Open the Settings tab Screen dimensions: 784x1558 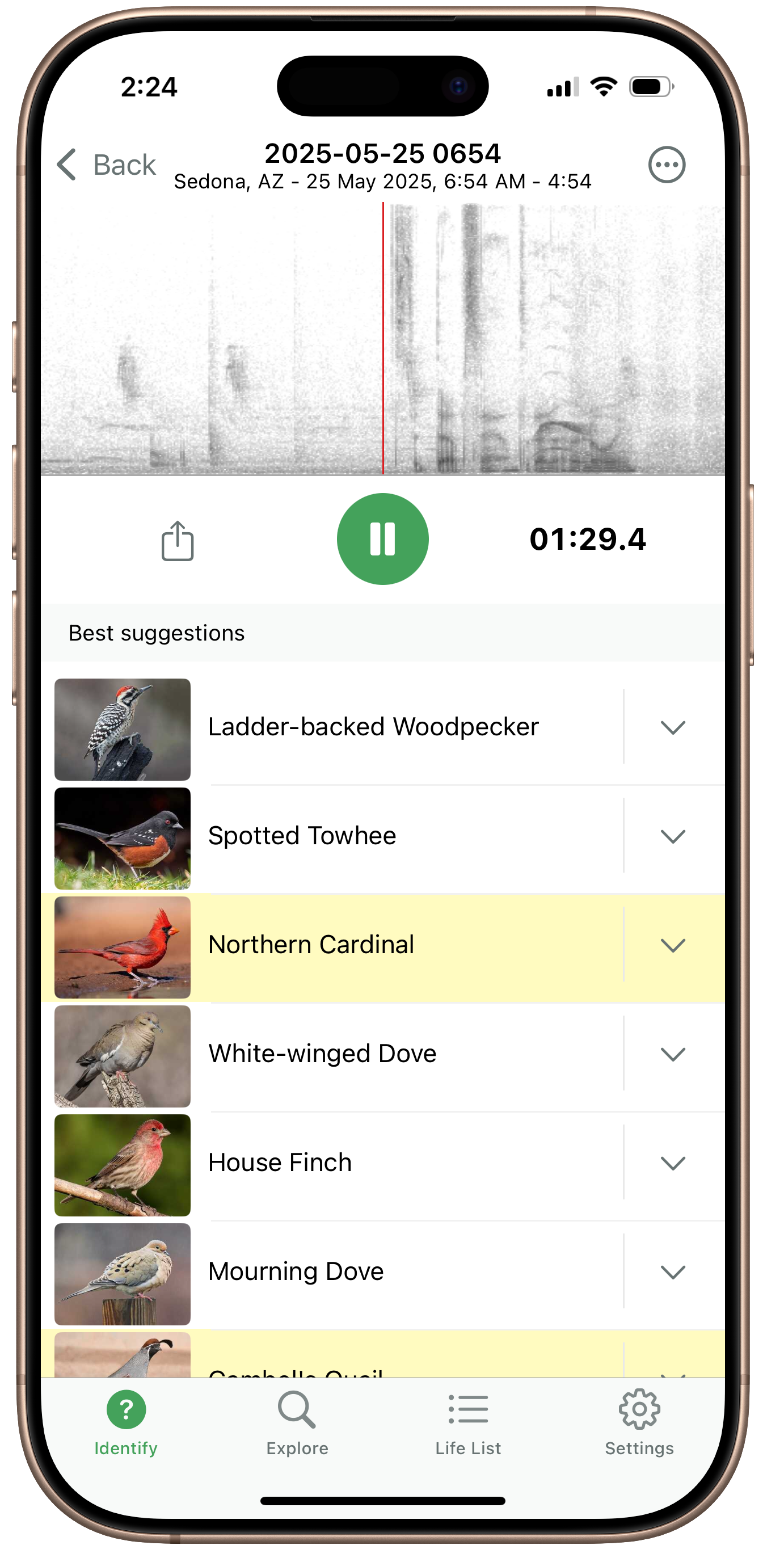639,1422
